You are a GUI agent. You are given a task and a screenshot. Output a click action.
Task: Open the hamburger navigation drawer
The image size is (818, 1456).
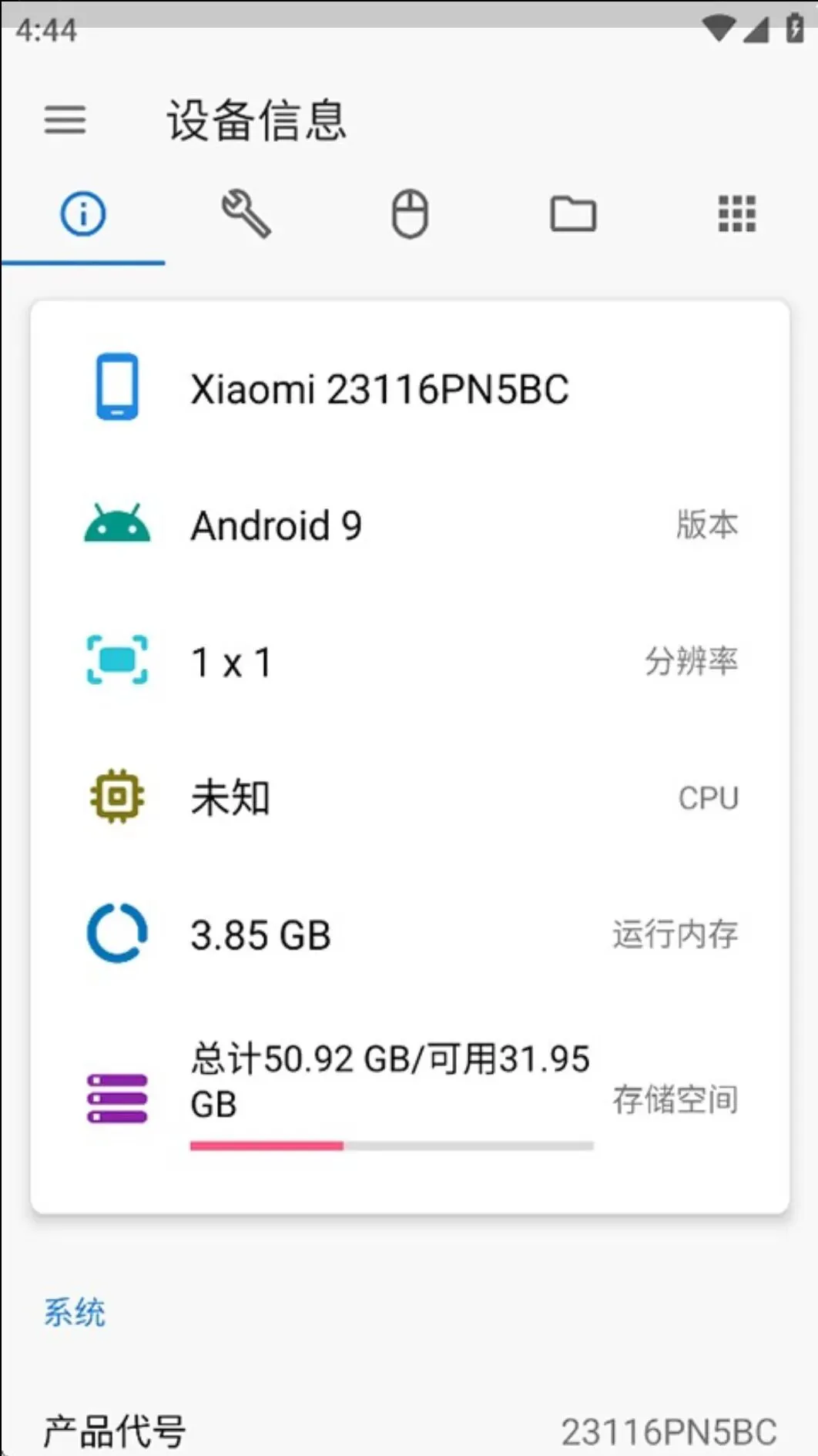[x=65, y=120]
